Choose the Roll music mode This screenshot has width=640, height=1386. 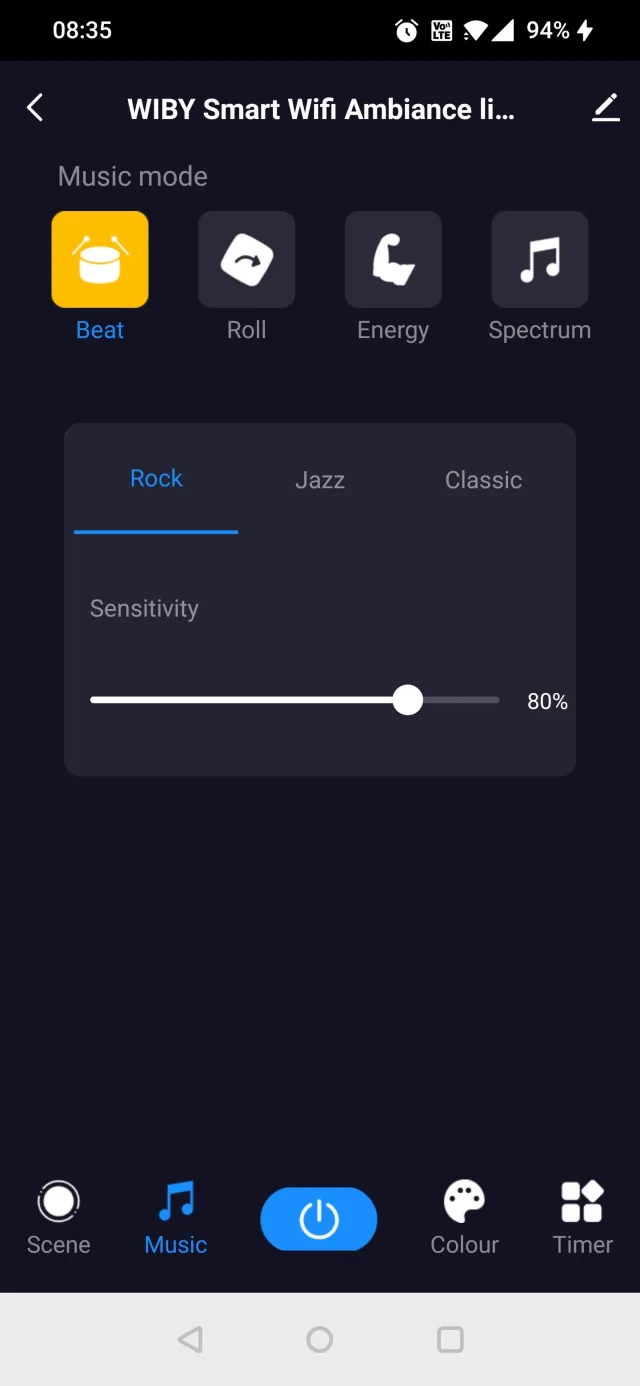tap(246, 260)
